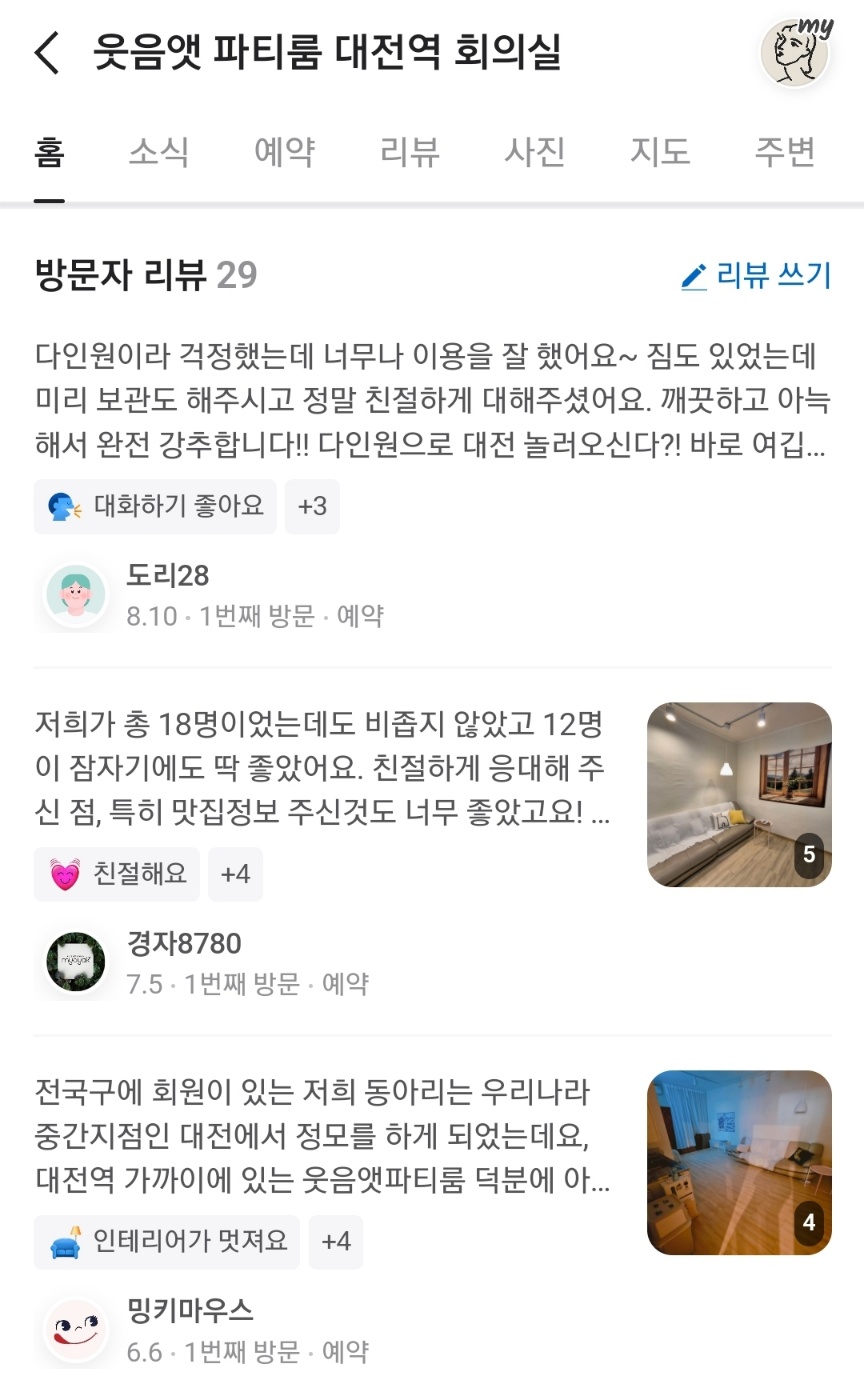Open the 주변 tab
The width and height of the screenshot is (864, 1396).
pyautogui.click(x=785, y=153)
